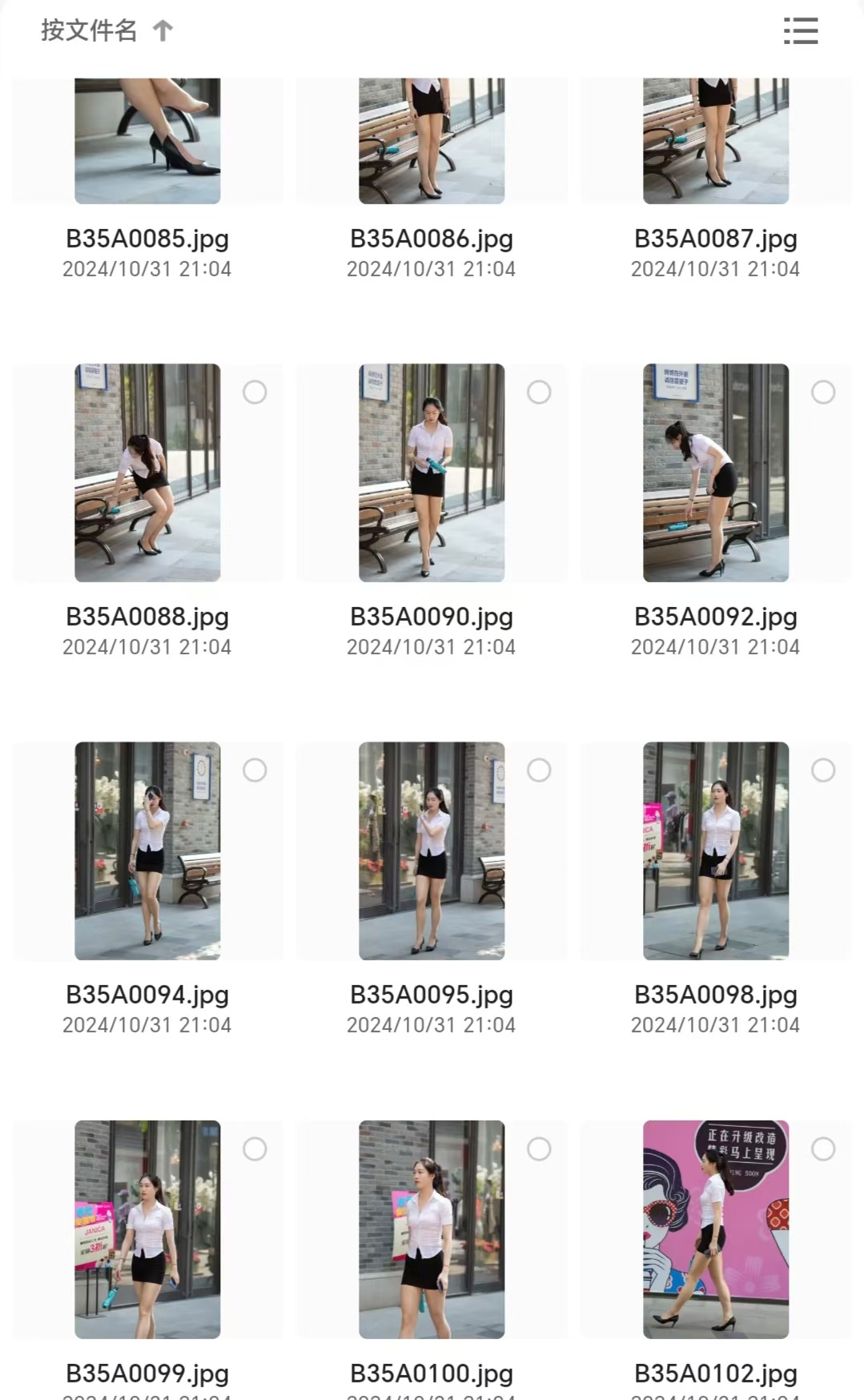The image size is (864, 1400).
Task: Open the B35A0102.jpg image
Action: click(716, 1229)
